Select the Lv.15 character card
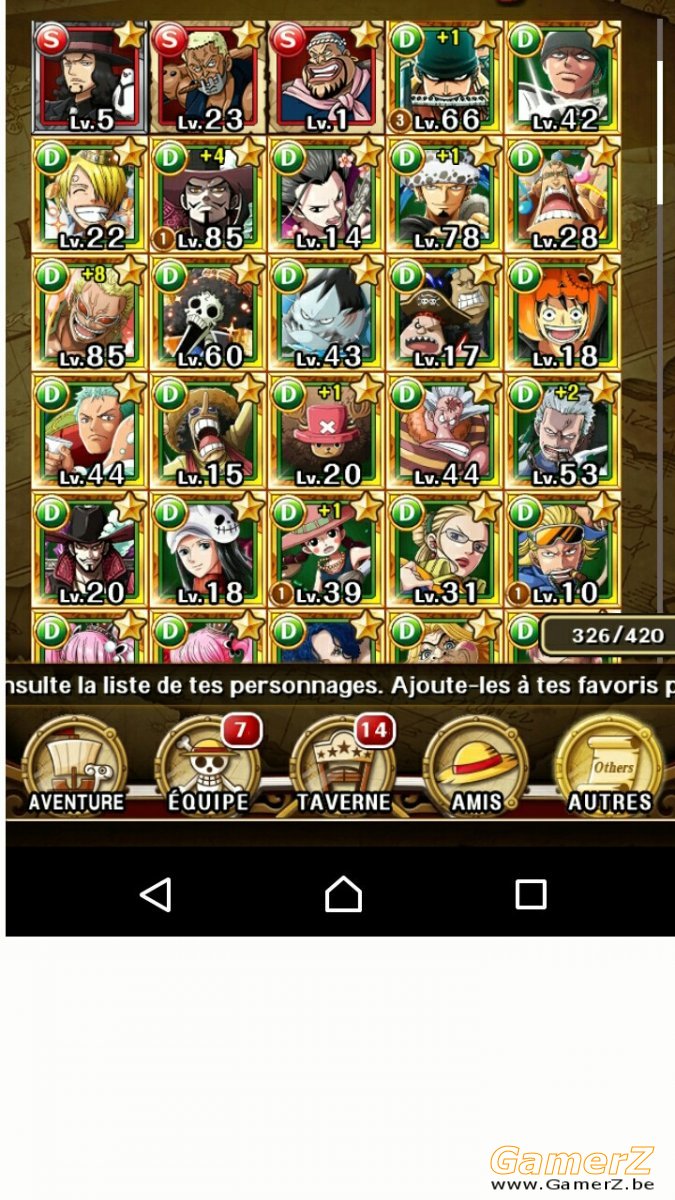The width and height of the screenshot is (675, 1200). (x=209, y=432)
